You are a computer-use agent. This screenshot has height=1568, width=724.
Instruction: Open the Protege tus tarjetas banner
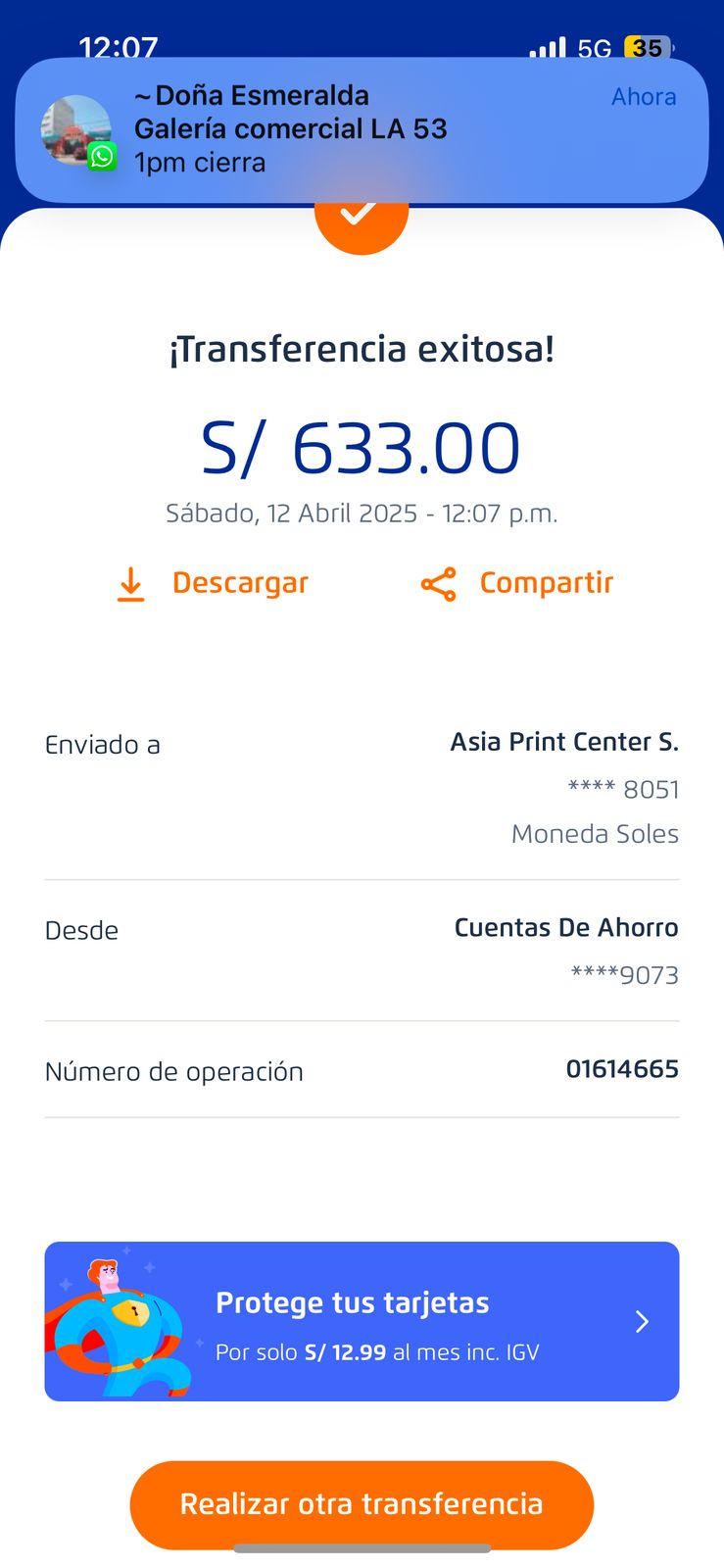pyautogui.click(x=362, y=1321)
